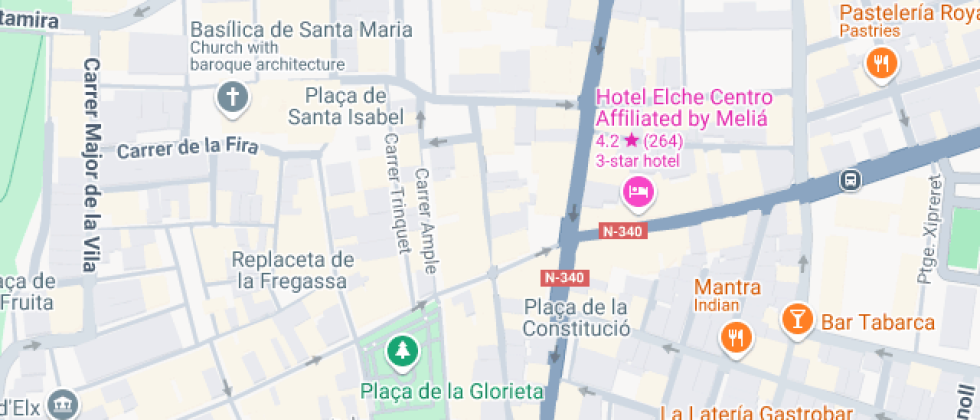The width and height of the screenshot is (980, 420).
Task: Select the museum pin near d'Elx
Action: click(62, 404)
